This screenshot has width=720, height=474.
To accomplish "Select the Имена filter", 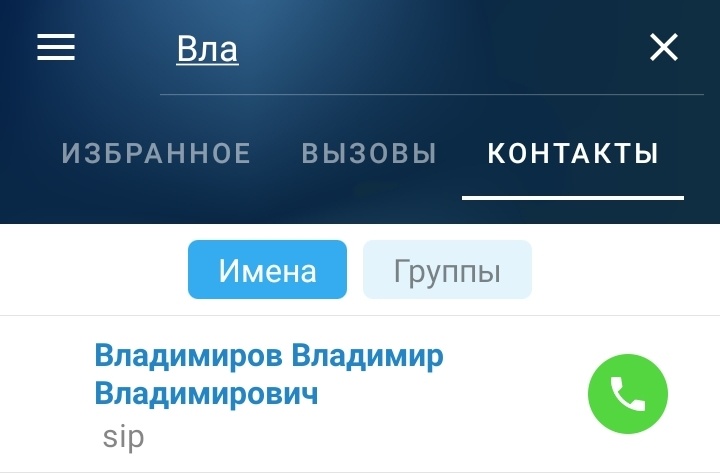I will point(267,271).
